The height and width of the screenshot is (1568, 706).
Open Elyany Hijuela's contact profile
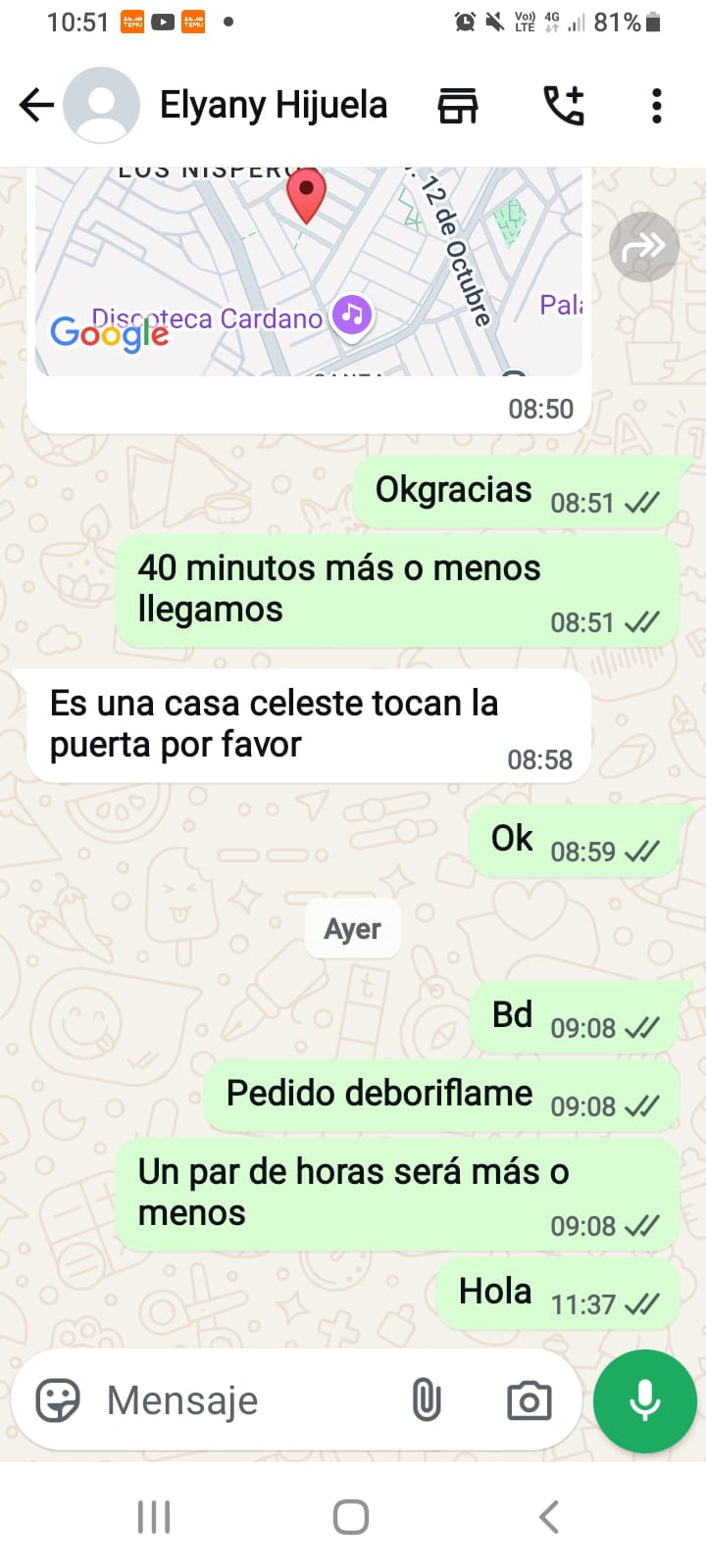pyautogui.click(x=273, y=105)
